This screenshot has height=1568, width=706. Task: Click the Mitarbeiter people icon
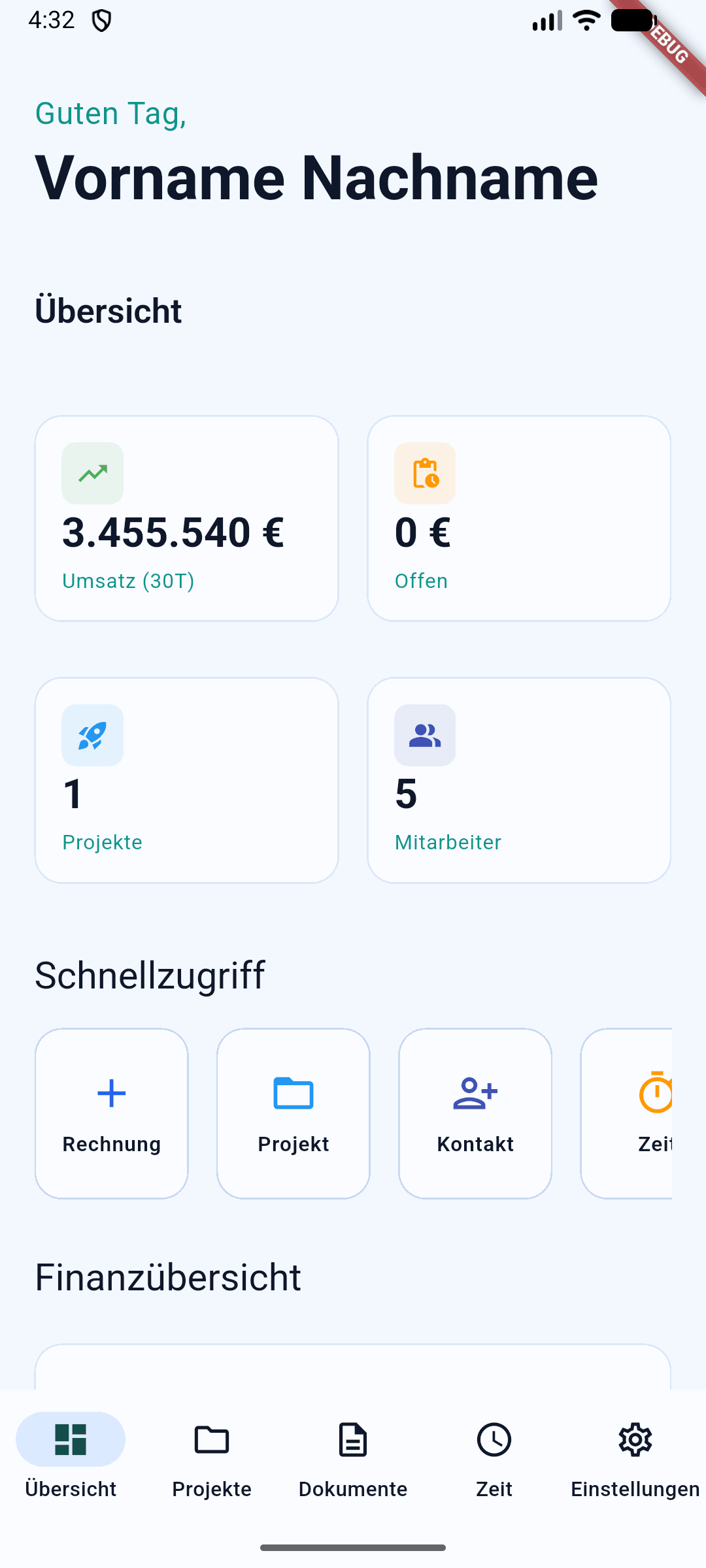(x=424, y=736)
